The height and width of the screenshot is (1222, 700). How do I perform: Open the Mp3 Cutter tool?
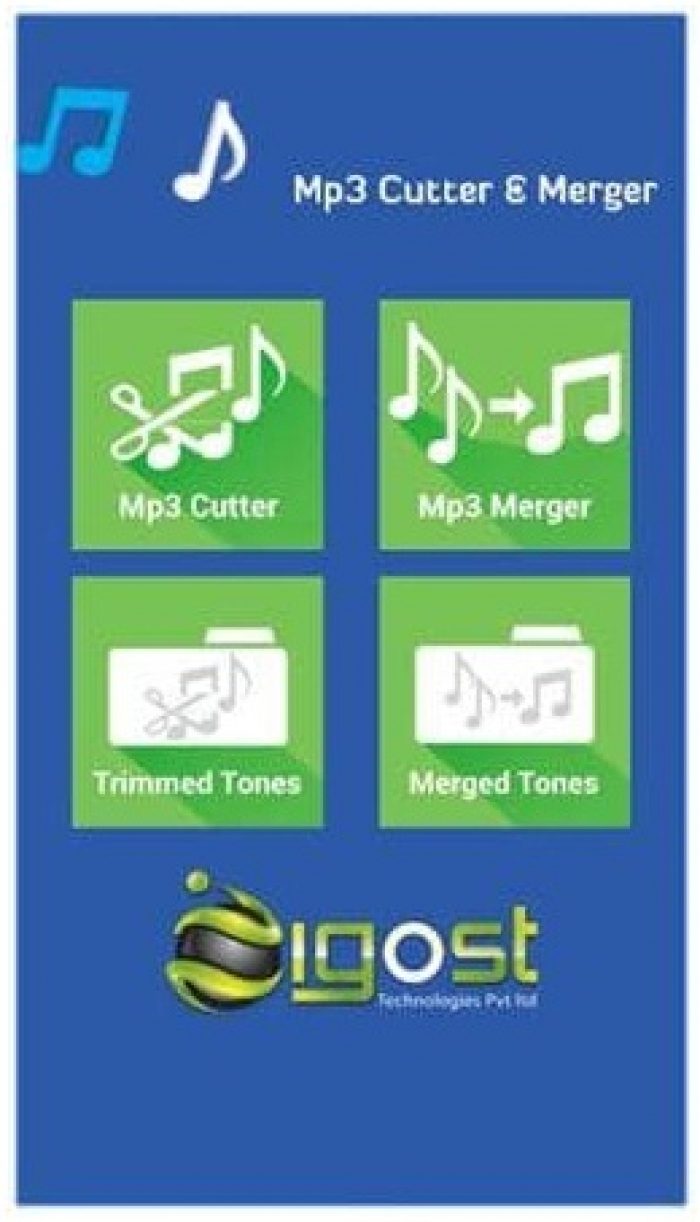point(197,424)
